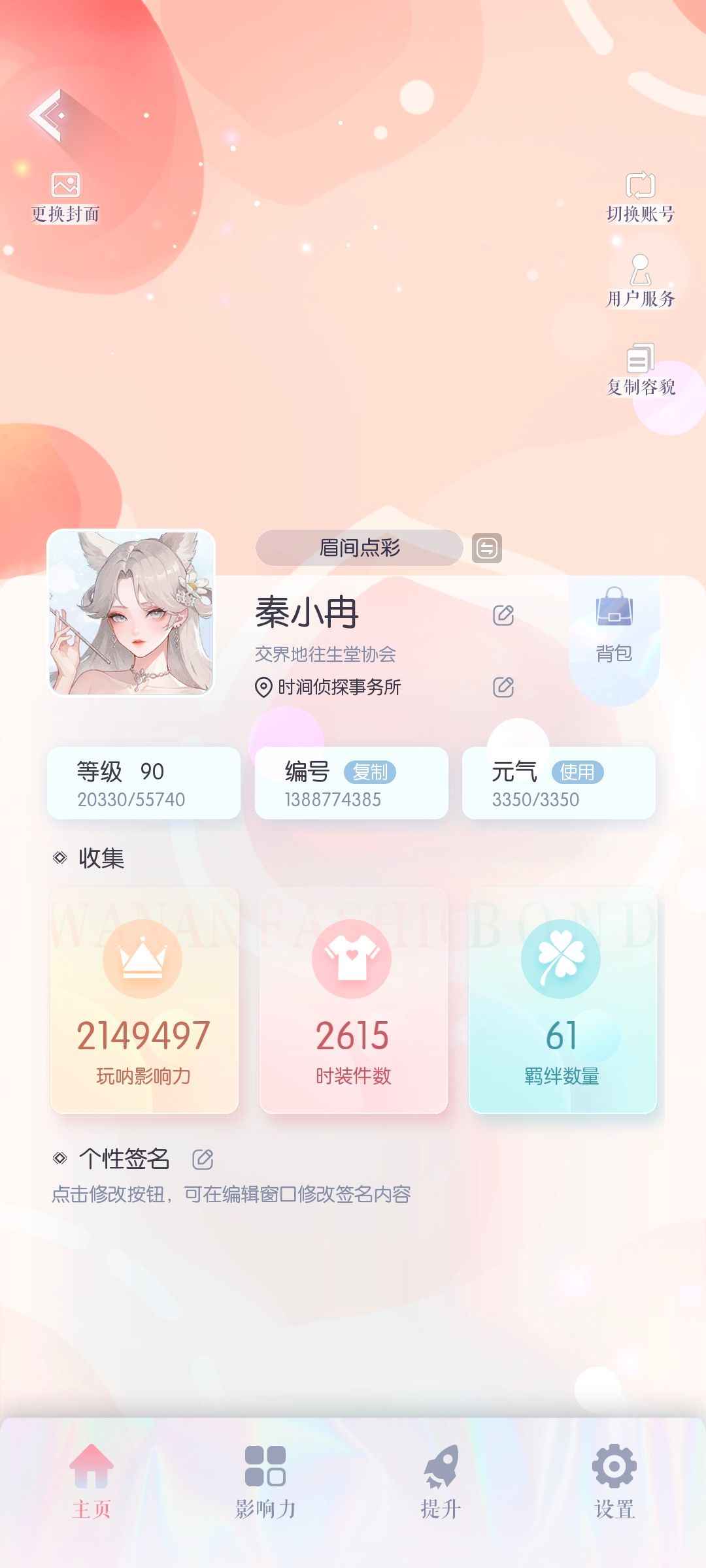Edit the location 时涧侦探事务所
This screenshot has width=706, height=1568.
click(503, 687)
